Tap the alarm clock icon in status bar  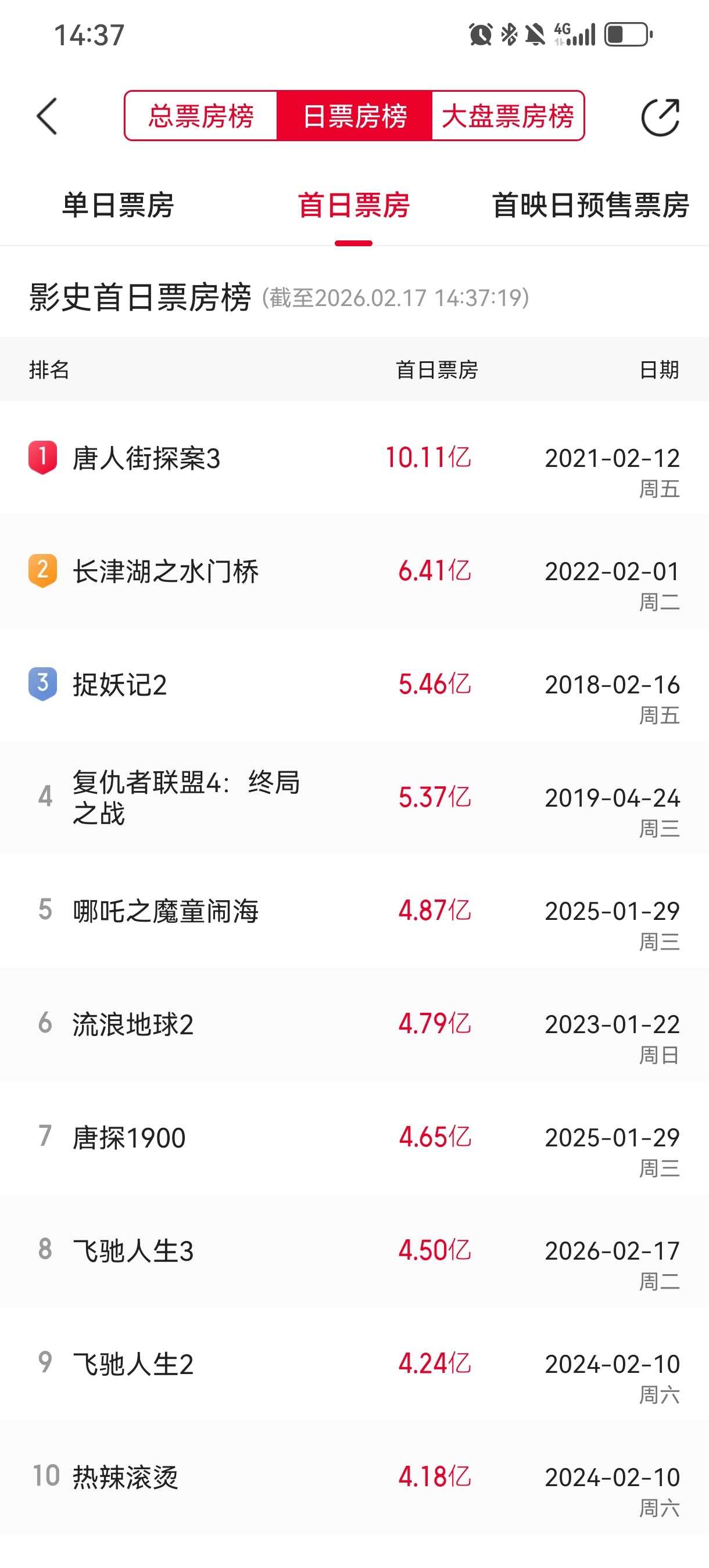pyautogui.click(x=481, y=35)
